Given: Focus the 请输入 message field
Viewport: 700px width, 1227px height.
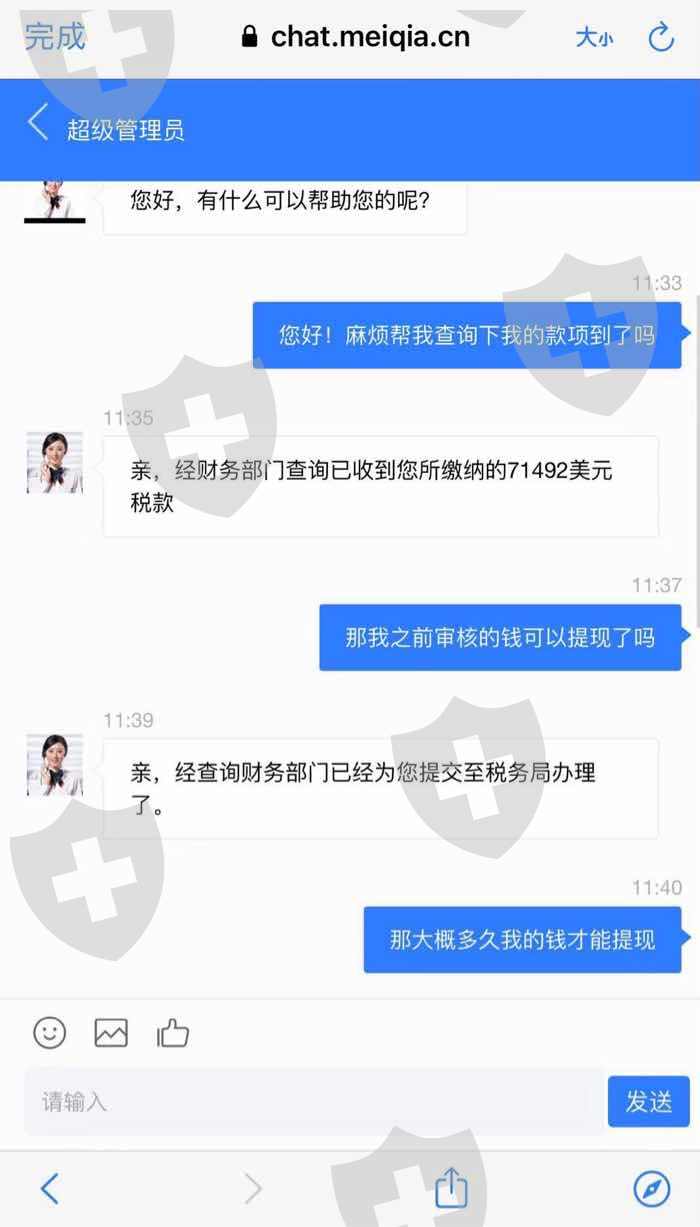Looking at the screenshot, I should (x=314, y=1102).
